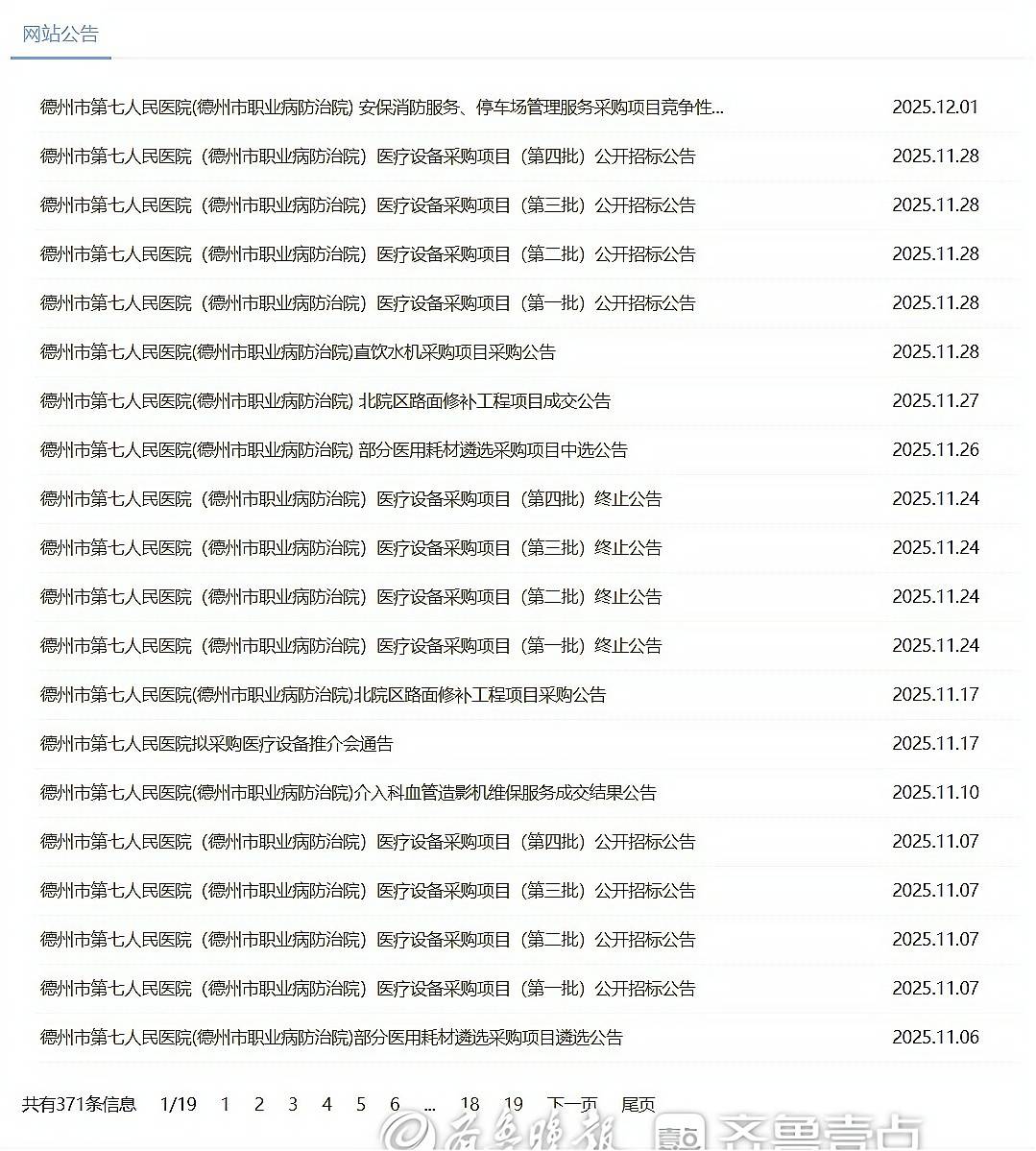The width and height of the screenshot is (1036, 1151).
Task: Open the 拟采购医疗设备推介会通告 row
Action: 216,744
